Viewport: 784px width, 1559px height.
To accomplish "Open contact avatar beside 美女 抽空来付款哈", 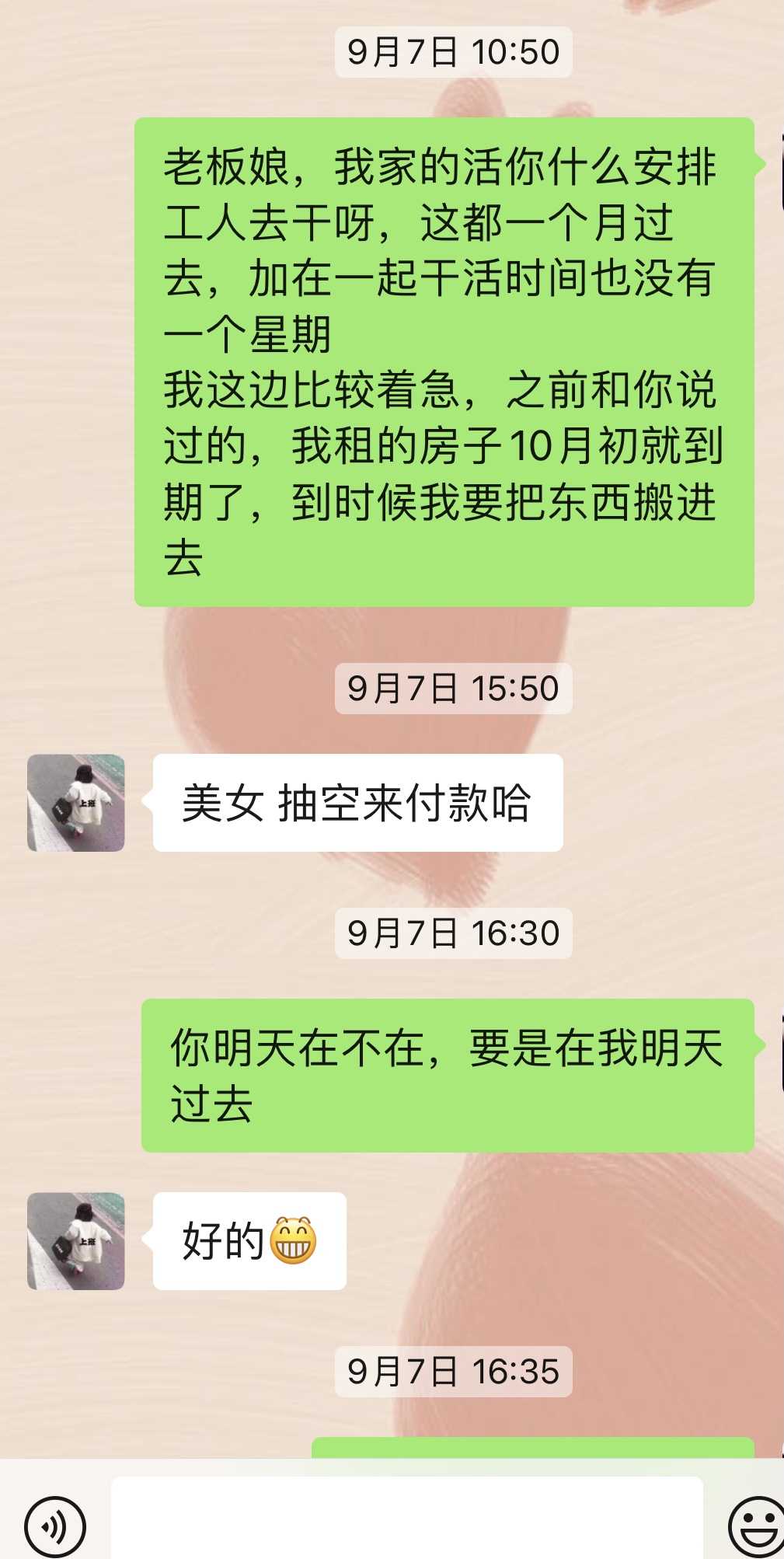I will (x=76, y=803).
